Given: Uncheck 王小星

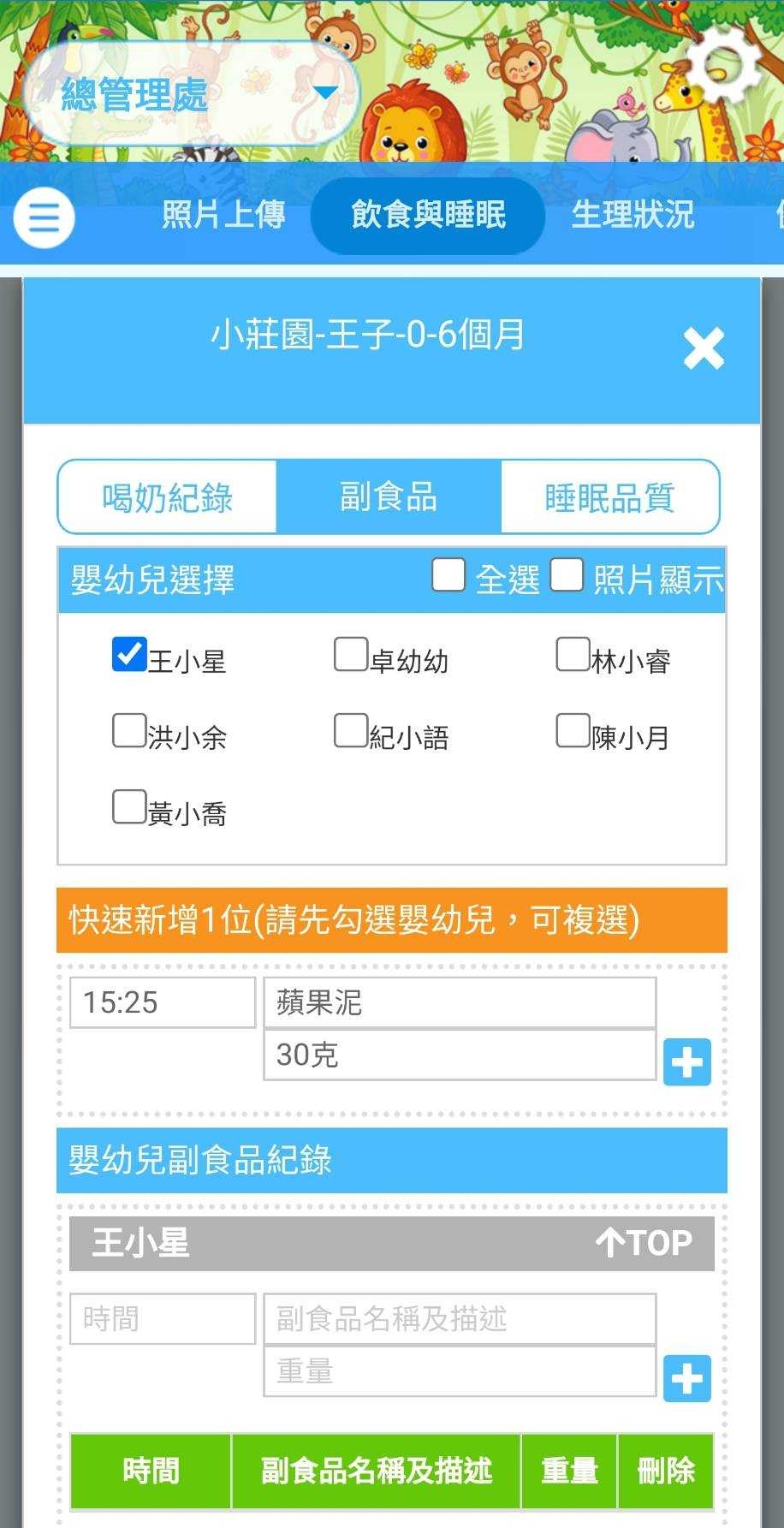Looking at the screenshot, I should 129,655.
